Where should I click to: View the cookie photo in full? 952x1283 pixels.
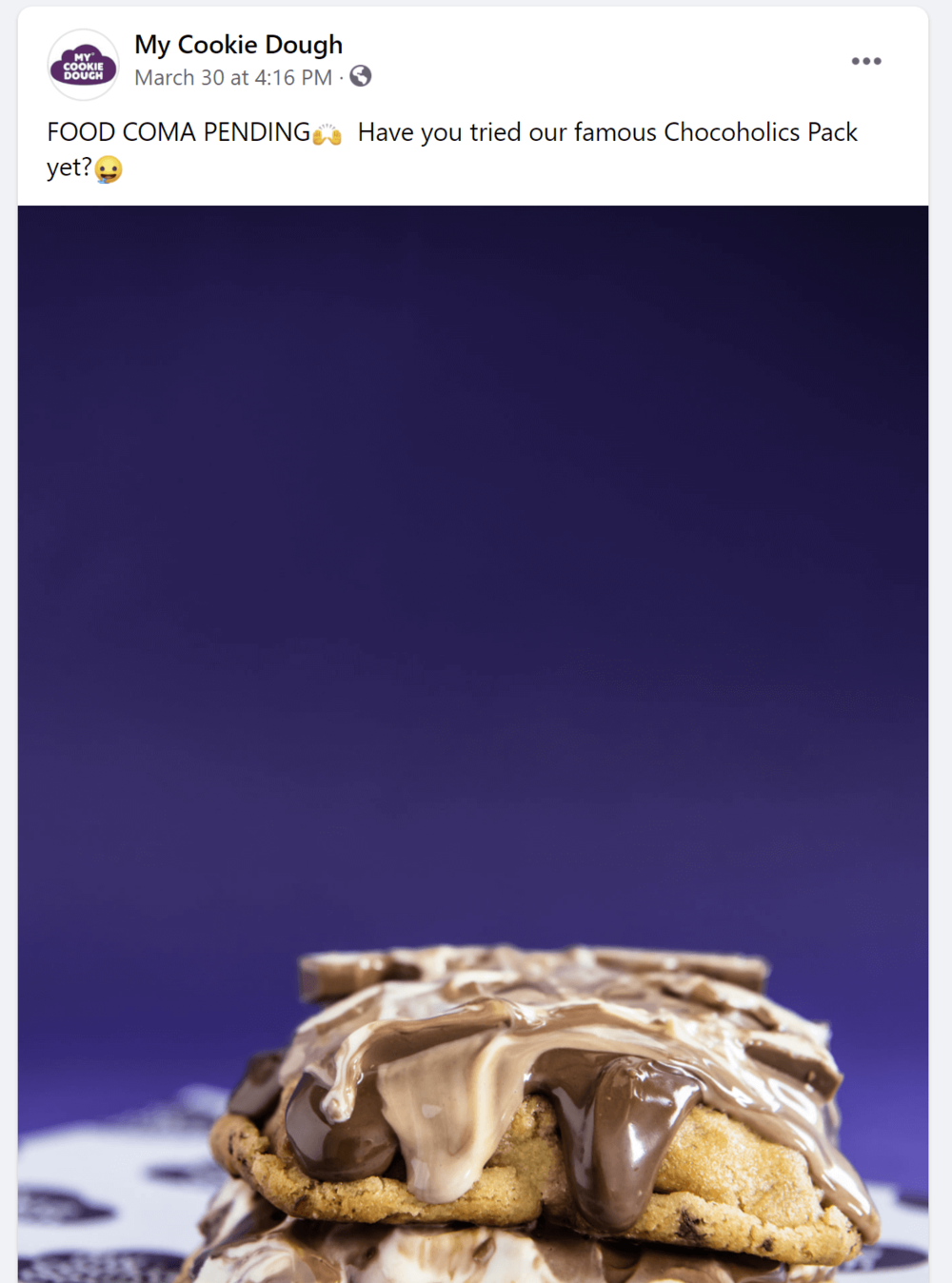[473, 742]
